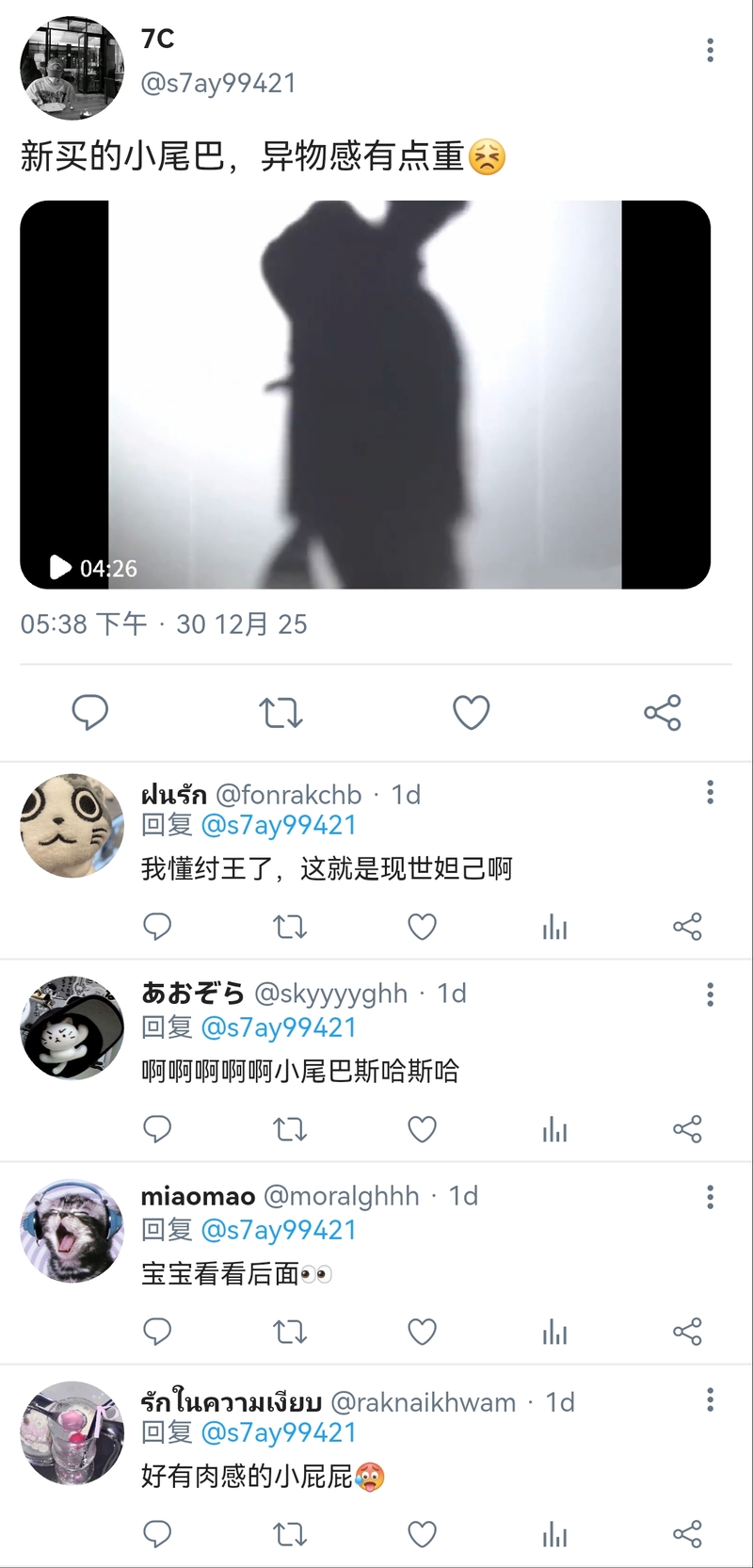The width and height of the screenshot is (753, 1568).
Task: Open 7C's profile avatar
Action: [x=72, y=68]
